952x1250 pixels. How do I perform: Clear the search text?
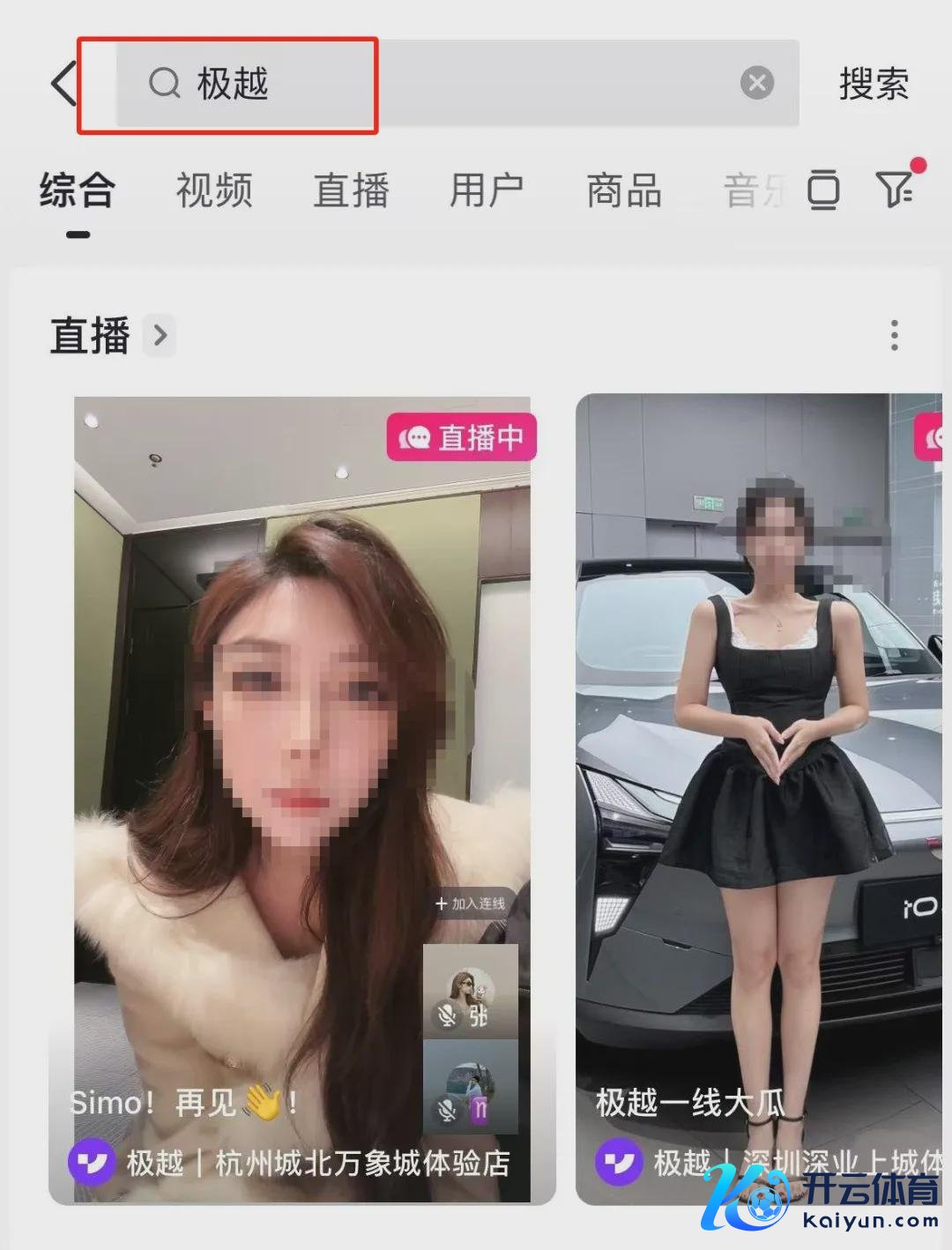756,84
